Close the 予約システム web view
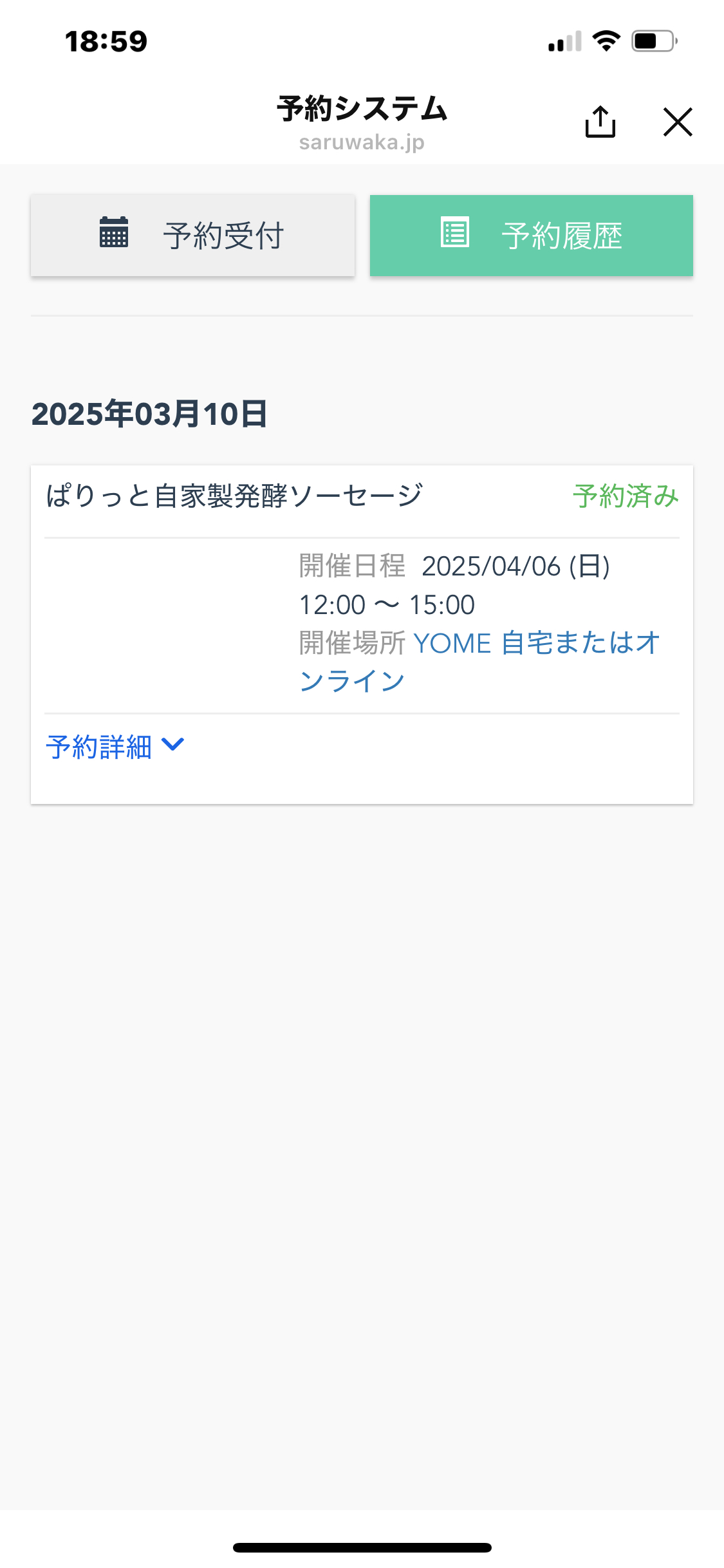The width and height of the screenshot is (724, 1568). [678, 122]
